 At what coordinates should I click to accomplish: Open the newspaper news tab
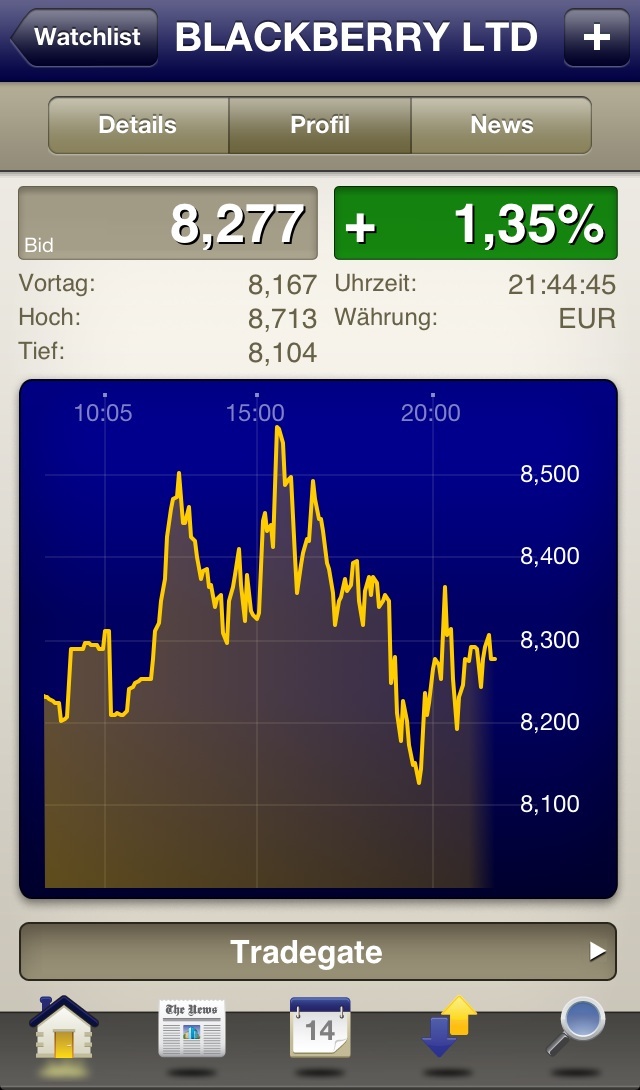click(192, 1028)
